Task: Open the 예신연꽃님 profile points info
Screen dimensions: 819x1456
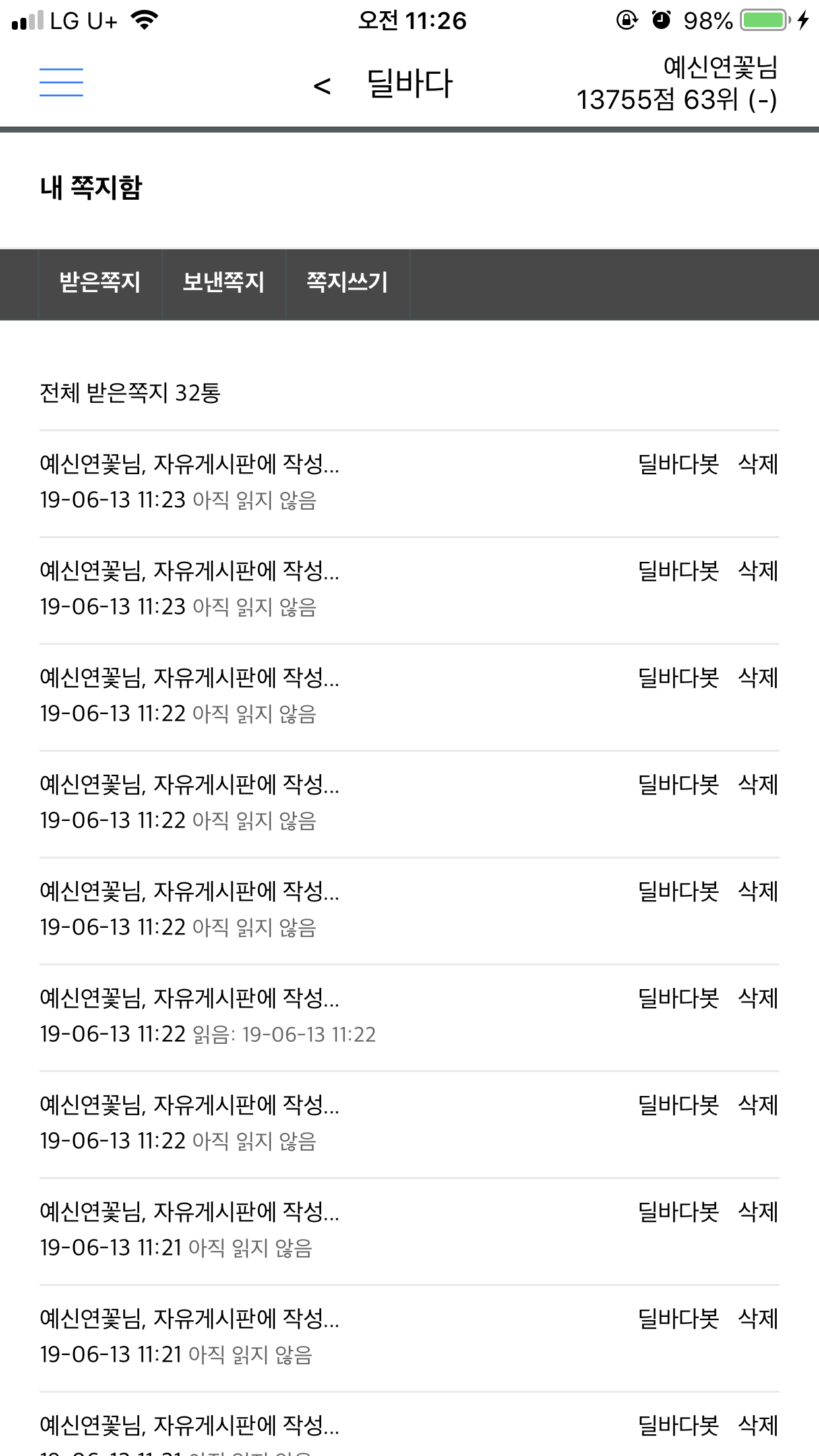Action: coord(677,84)
